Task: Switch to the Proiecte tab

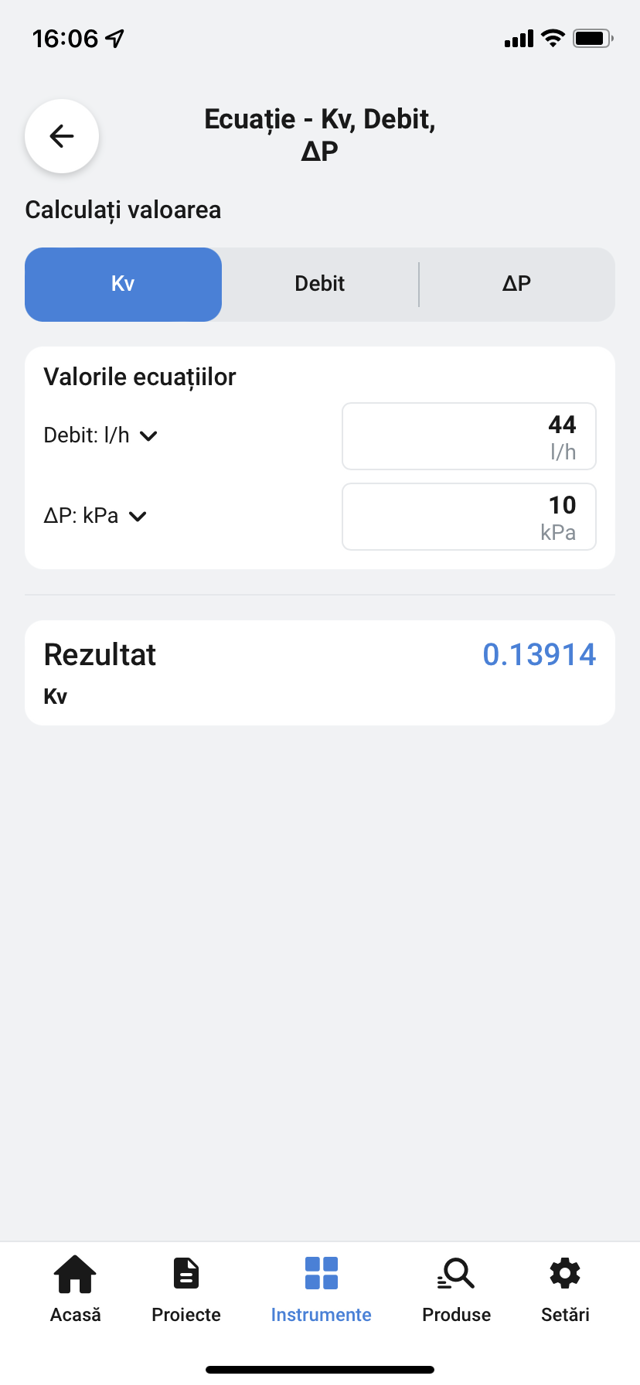Action: 186,1290
